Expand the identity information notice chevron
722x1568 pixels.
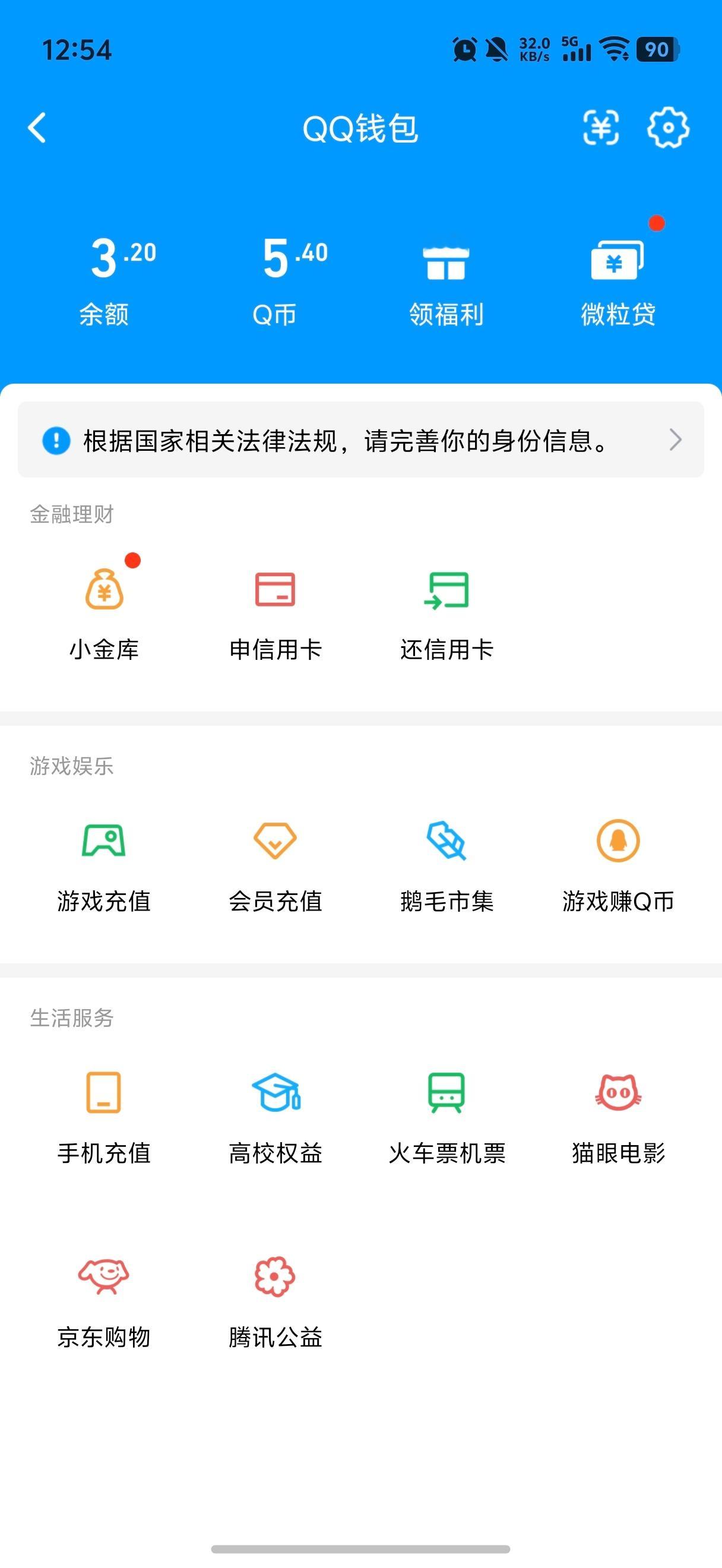[674, 440]
